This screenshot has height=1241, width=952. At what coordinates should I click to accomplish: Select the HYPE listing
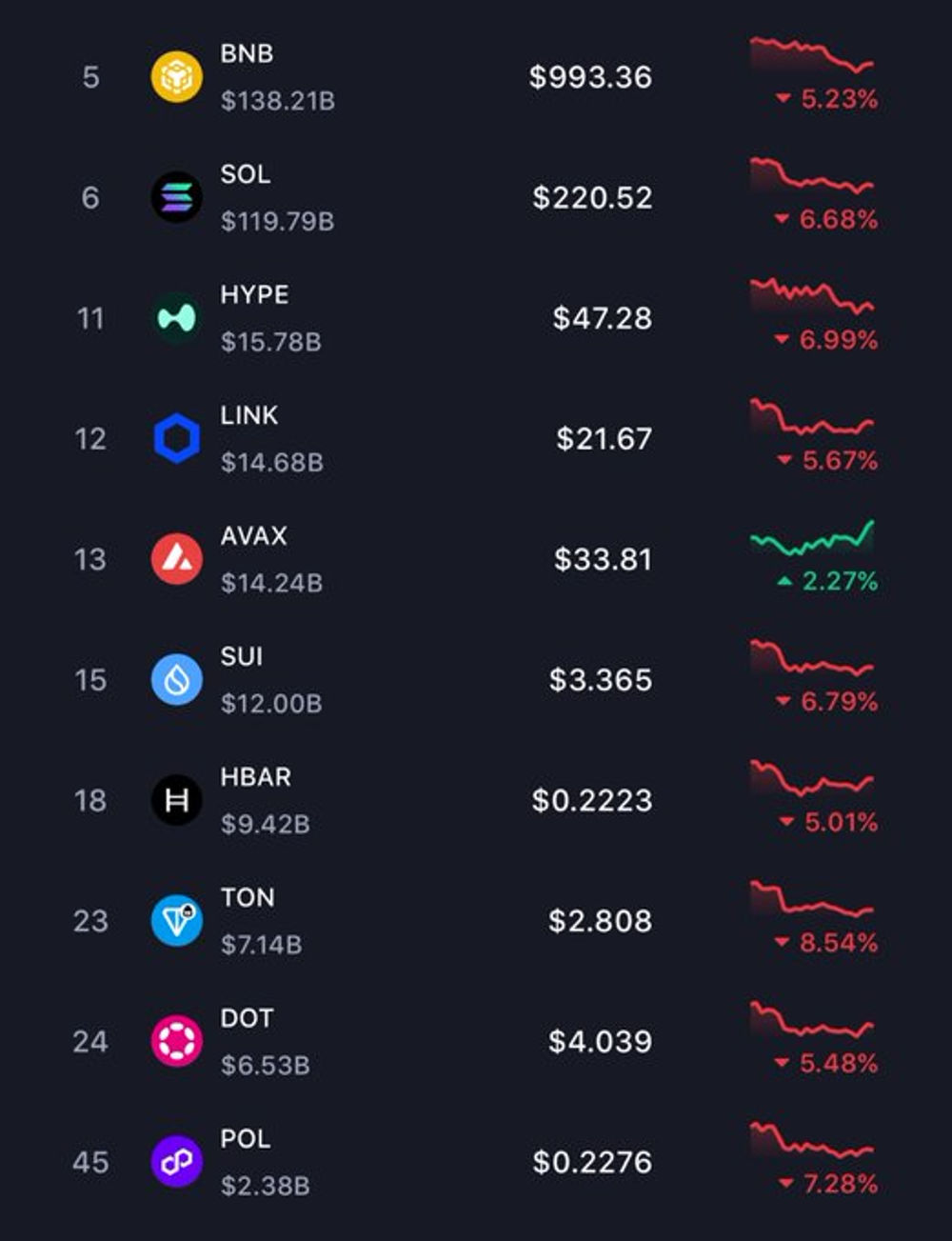(476, 317)
